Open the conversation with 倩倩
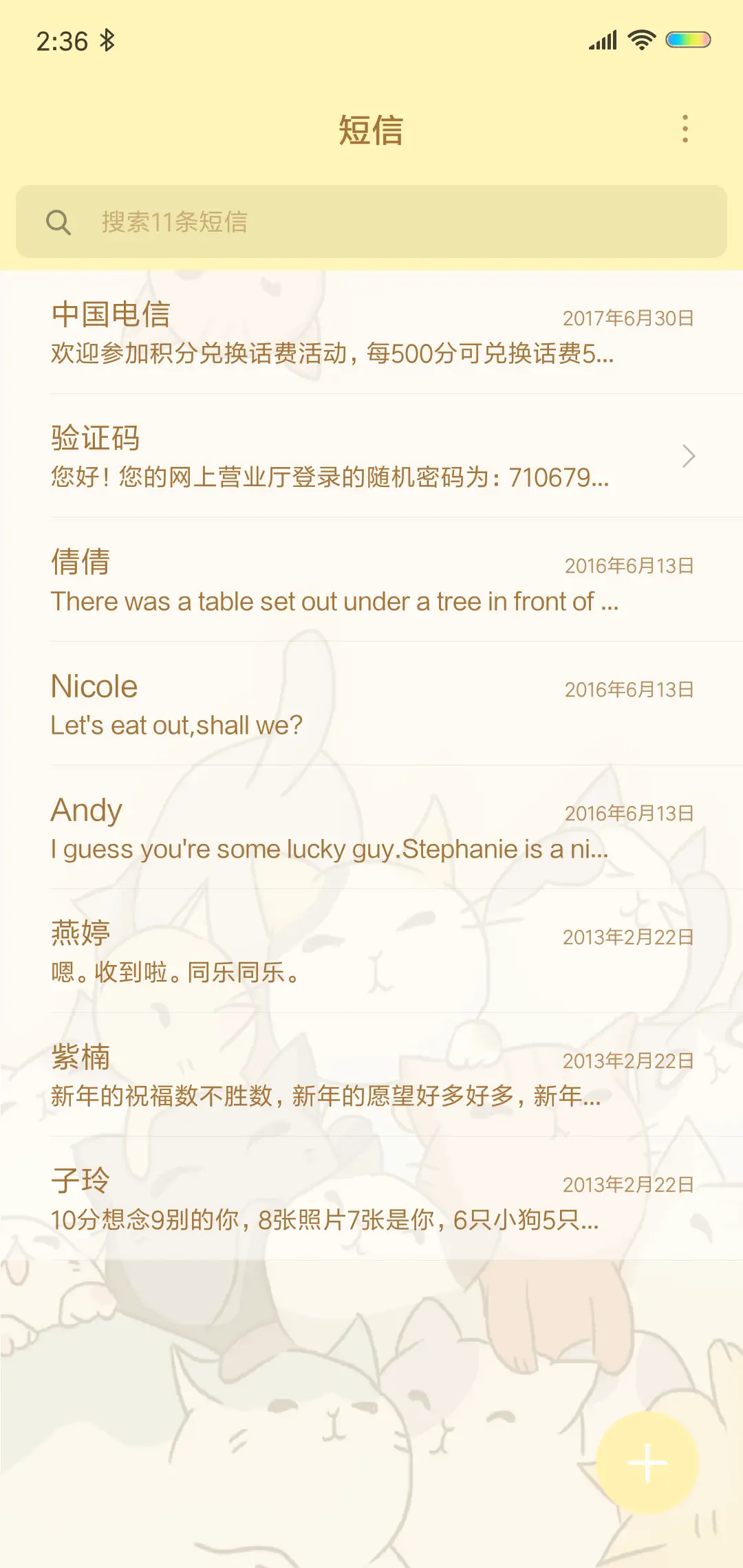This screenshot has height=1568, width=743. 371,580
